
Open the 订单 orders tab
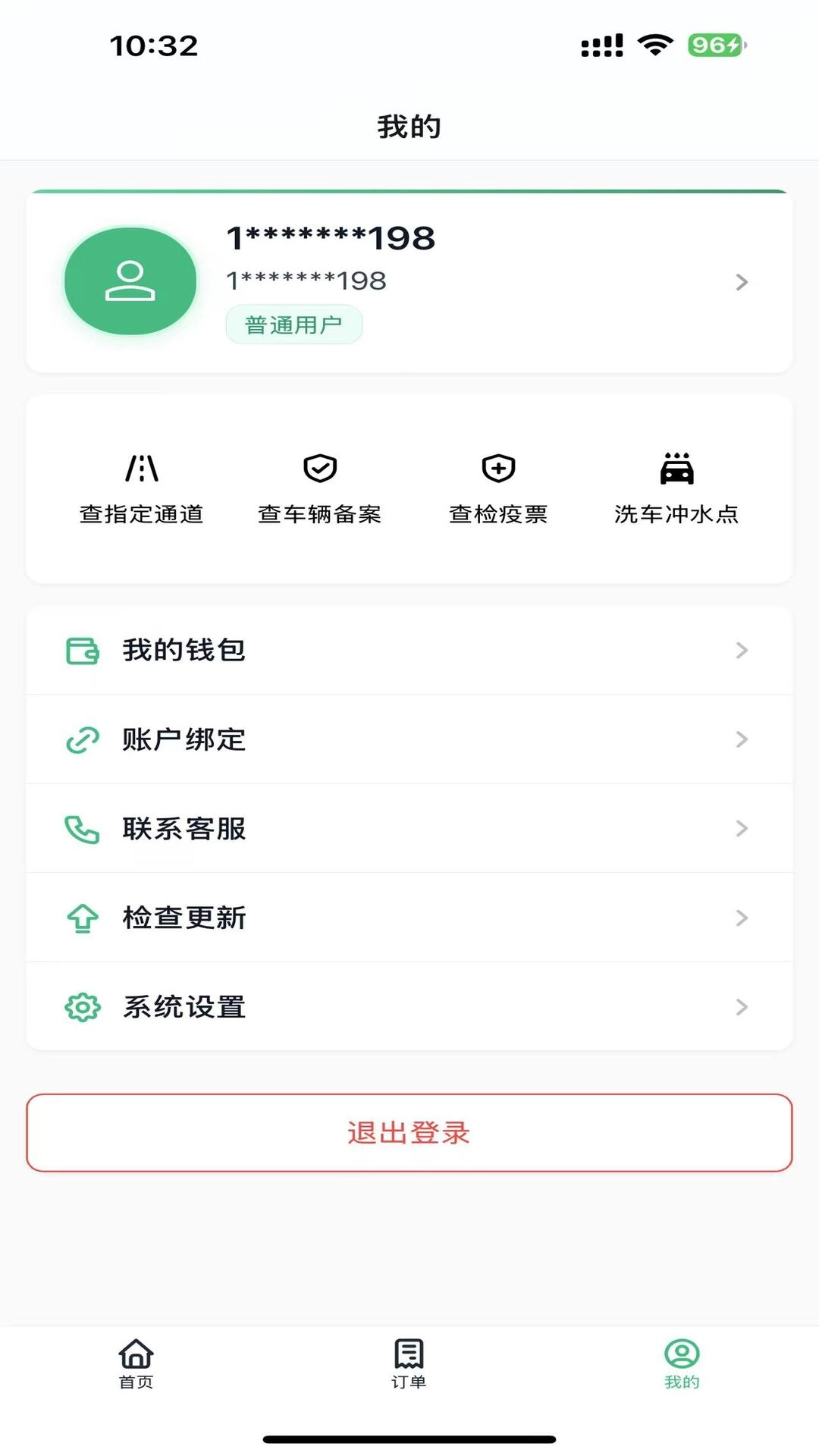(x=408, y=1357)
